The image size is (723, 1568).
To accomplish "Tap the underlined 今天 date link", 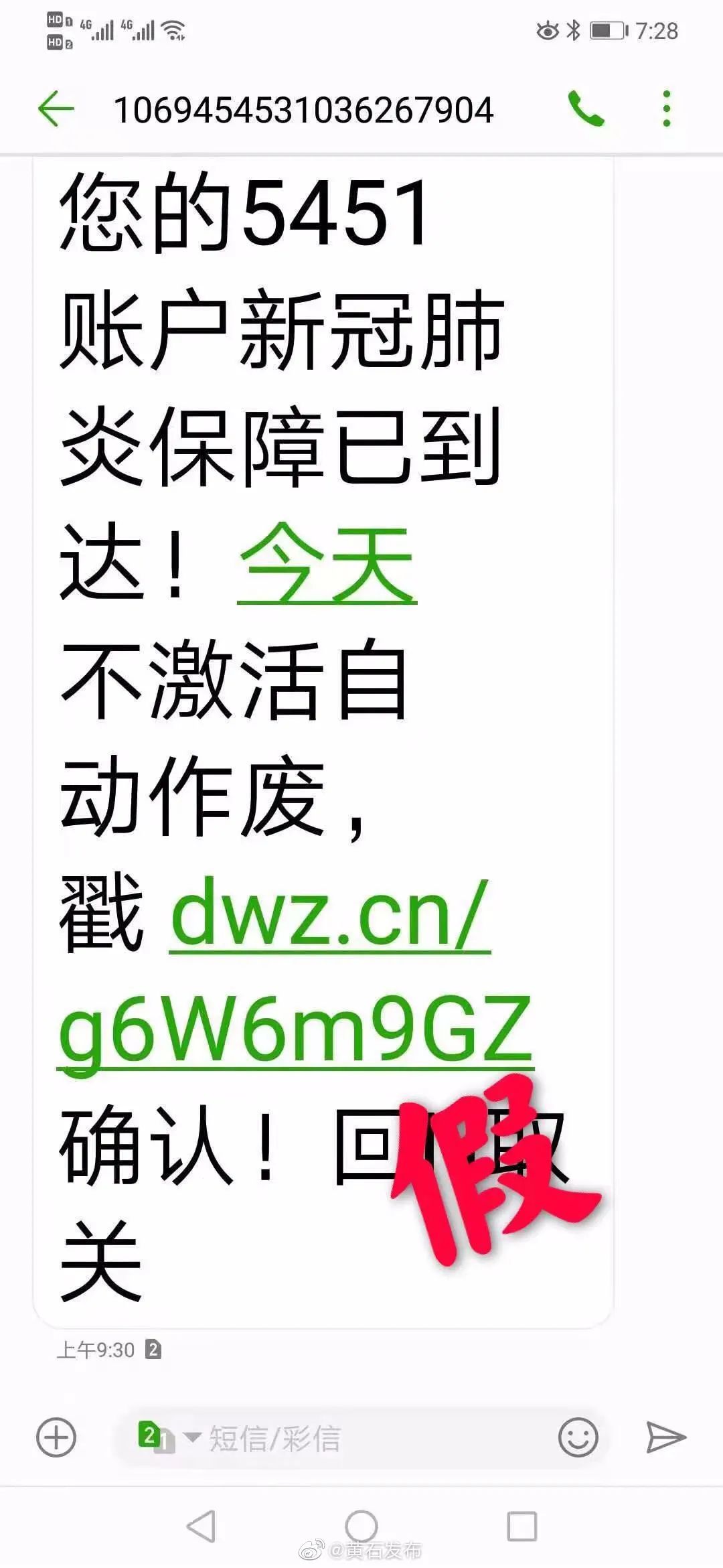I will tap(327, 565).
